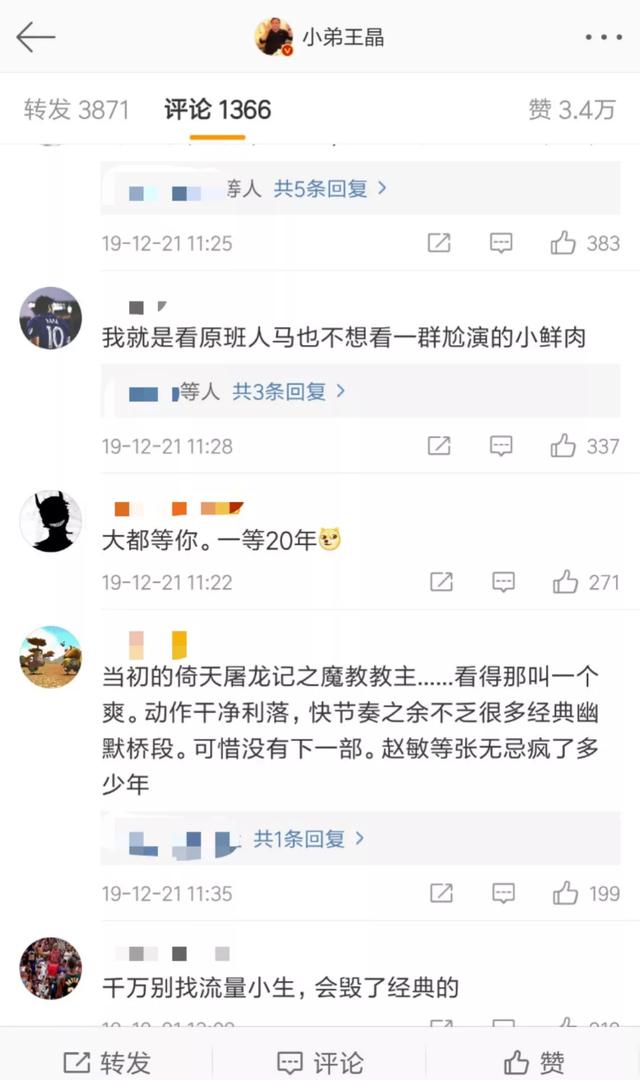Like the 原班人马 comment with 337 likes
The height and width of the screenshot is (1080, 640).
pos(564,445)
